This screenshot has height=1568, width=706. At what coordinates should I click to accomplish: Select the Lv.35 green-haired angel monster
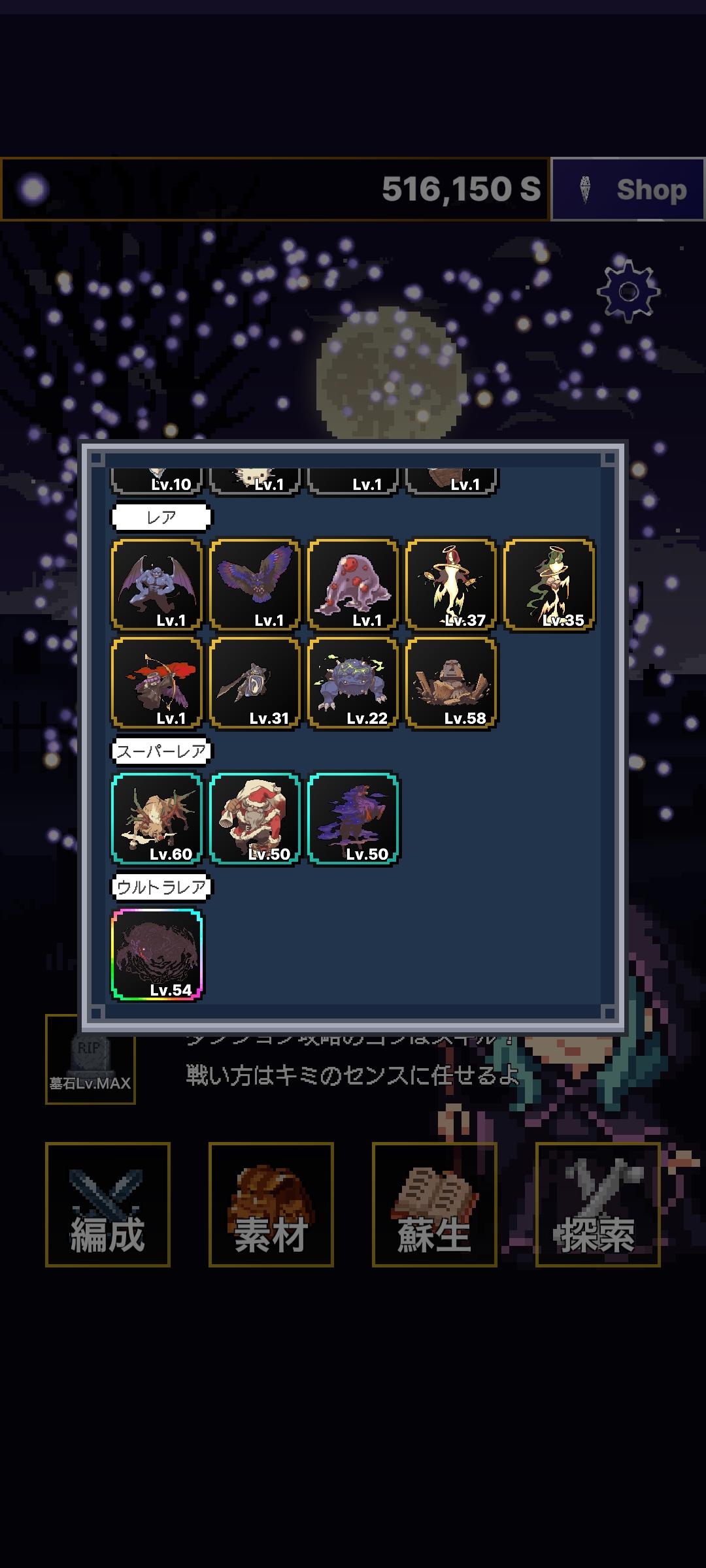(549, 585)
